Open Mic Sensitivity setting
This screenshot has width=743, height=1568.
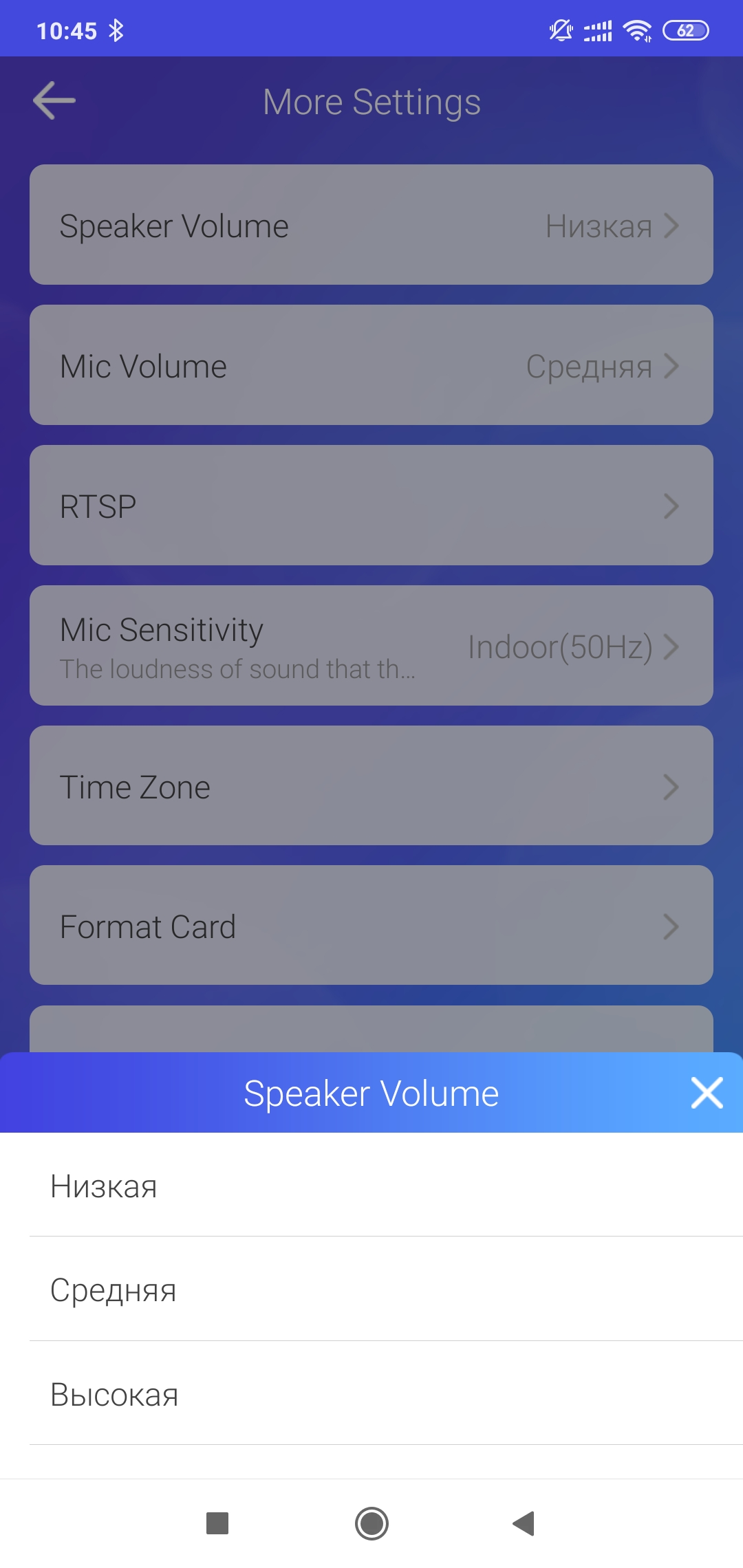point(371,646)
